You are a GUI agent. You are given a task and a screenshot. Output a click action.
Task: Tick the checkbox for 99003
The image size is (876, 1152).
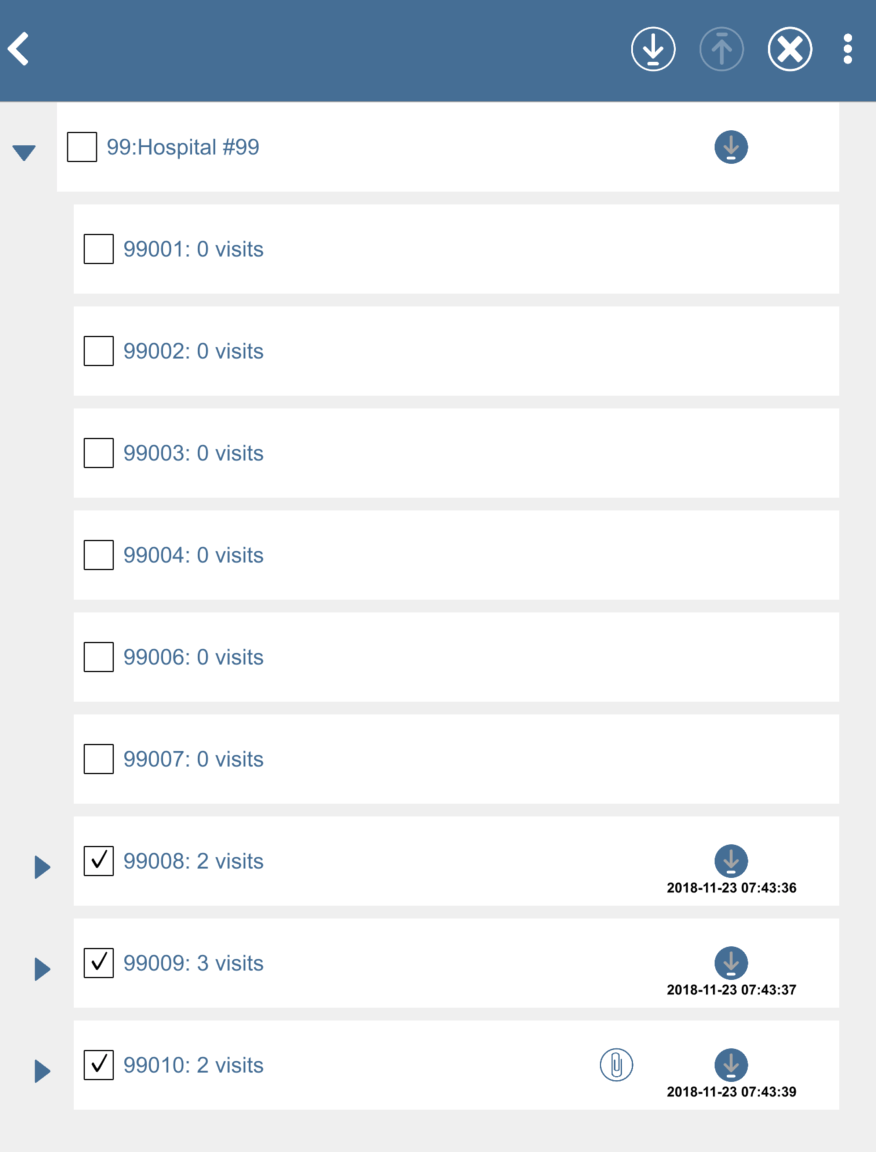click(x=98, y=453)
